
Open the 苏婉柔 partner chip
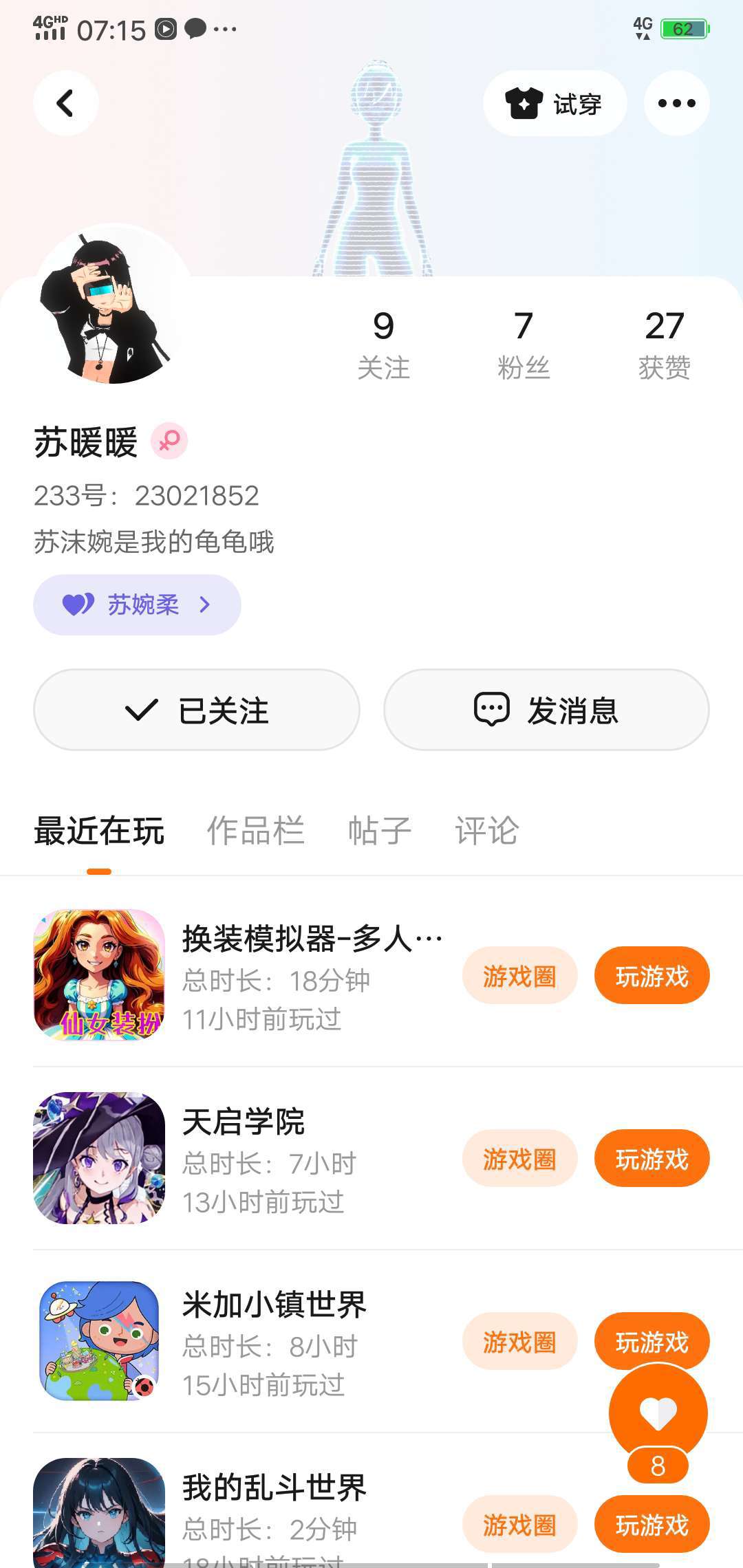coord(137,605)
